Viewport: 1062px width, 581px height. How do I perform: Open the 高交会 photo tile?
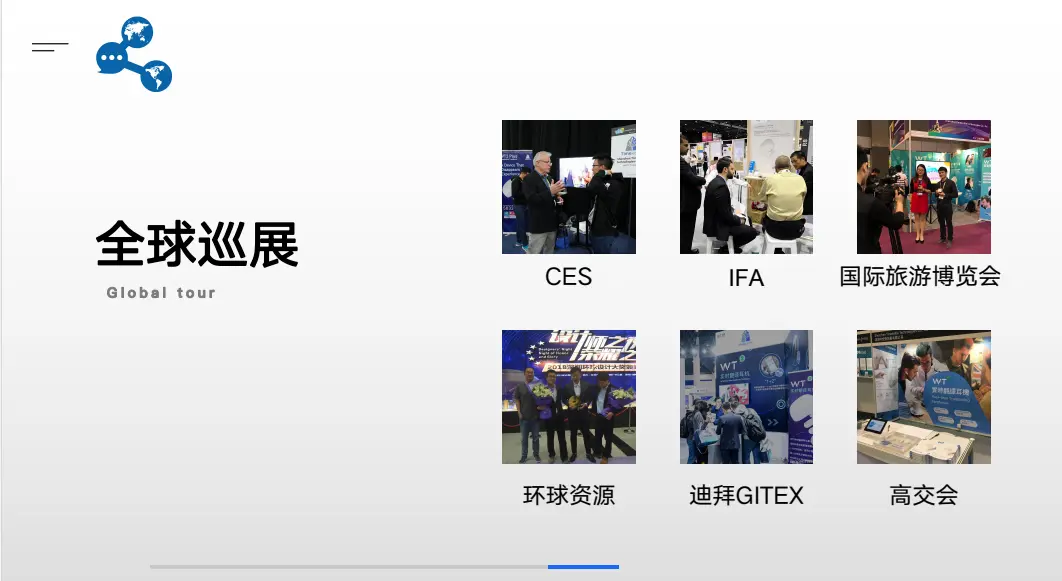923,397
